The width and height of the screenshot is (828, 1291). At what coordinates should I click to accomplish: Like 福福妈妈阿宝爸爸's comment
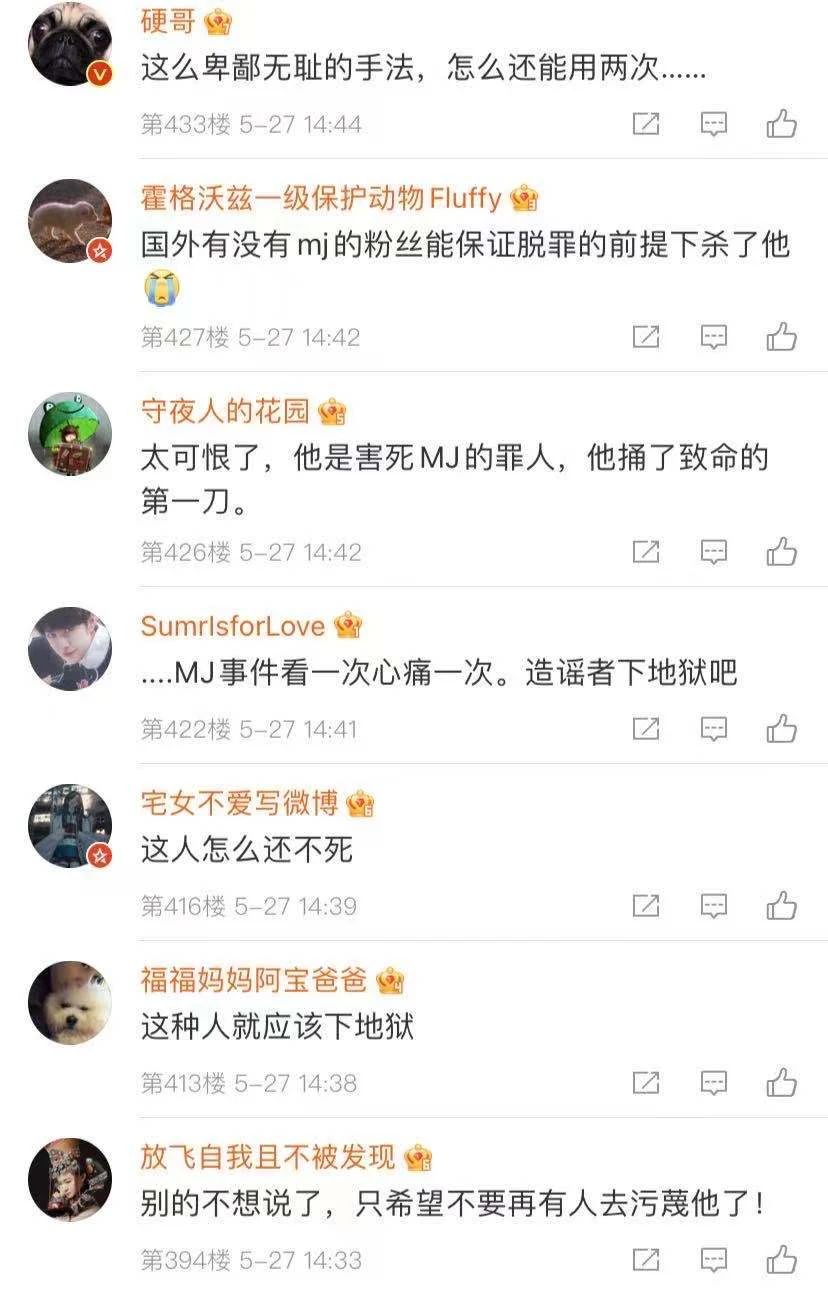[781, 1083]
